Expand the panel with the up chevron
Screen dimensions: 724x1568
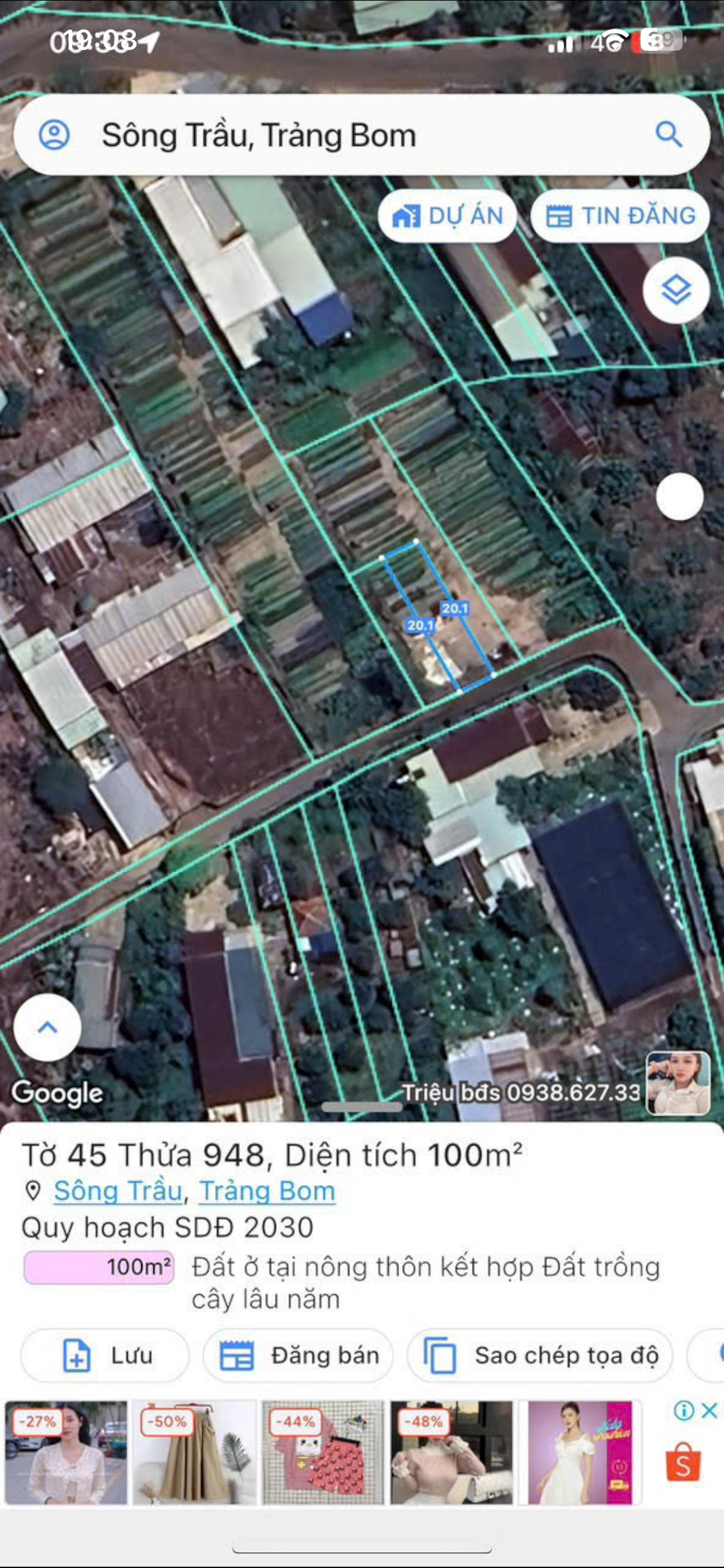(48, 1027)
